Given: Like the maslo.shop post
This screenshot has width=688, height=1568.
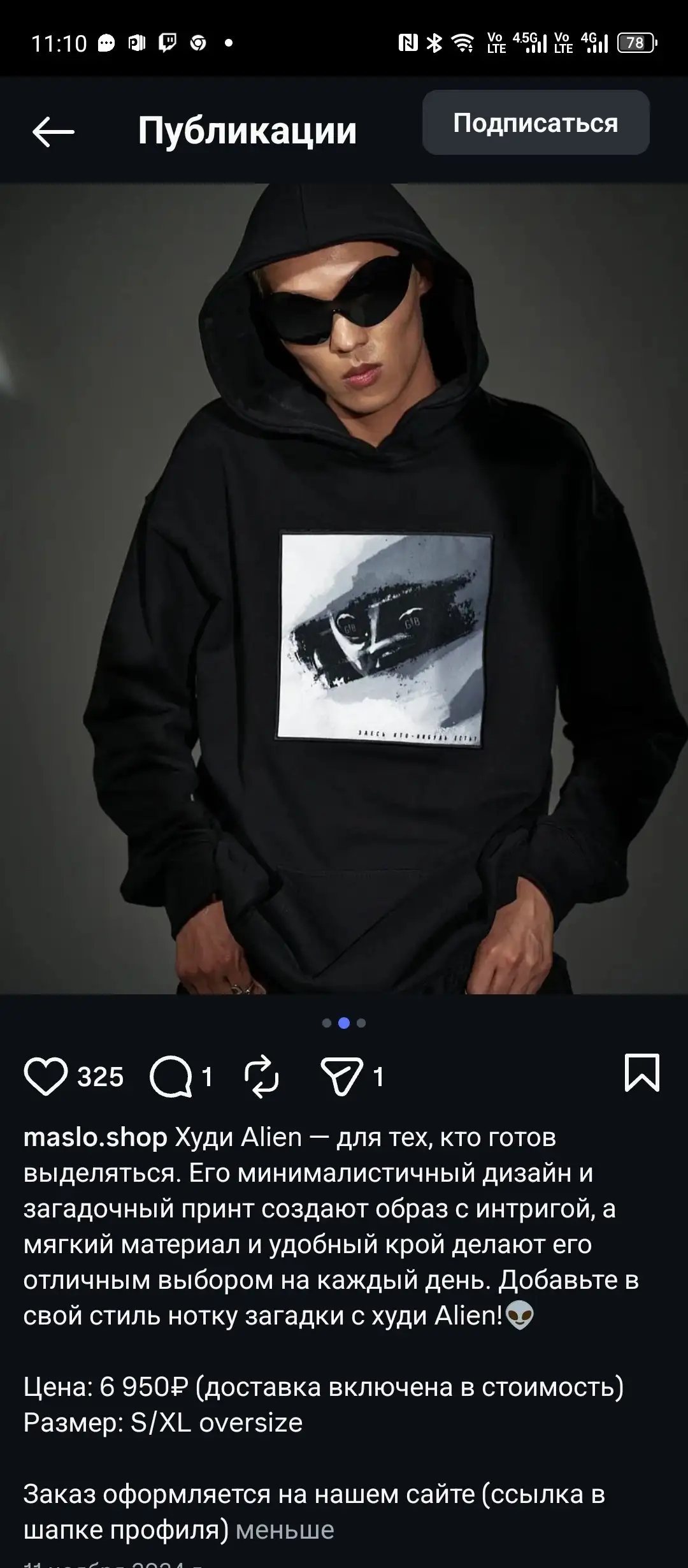Looking at the screenshot, I should coord(46,1077).
